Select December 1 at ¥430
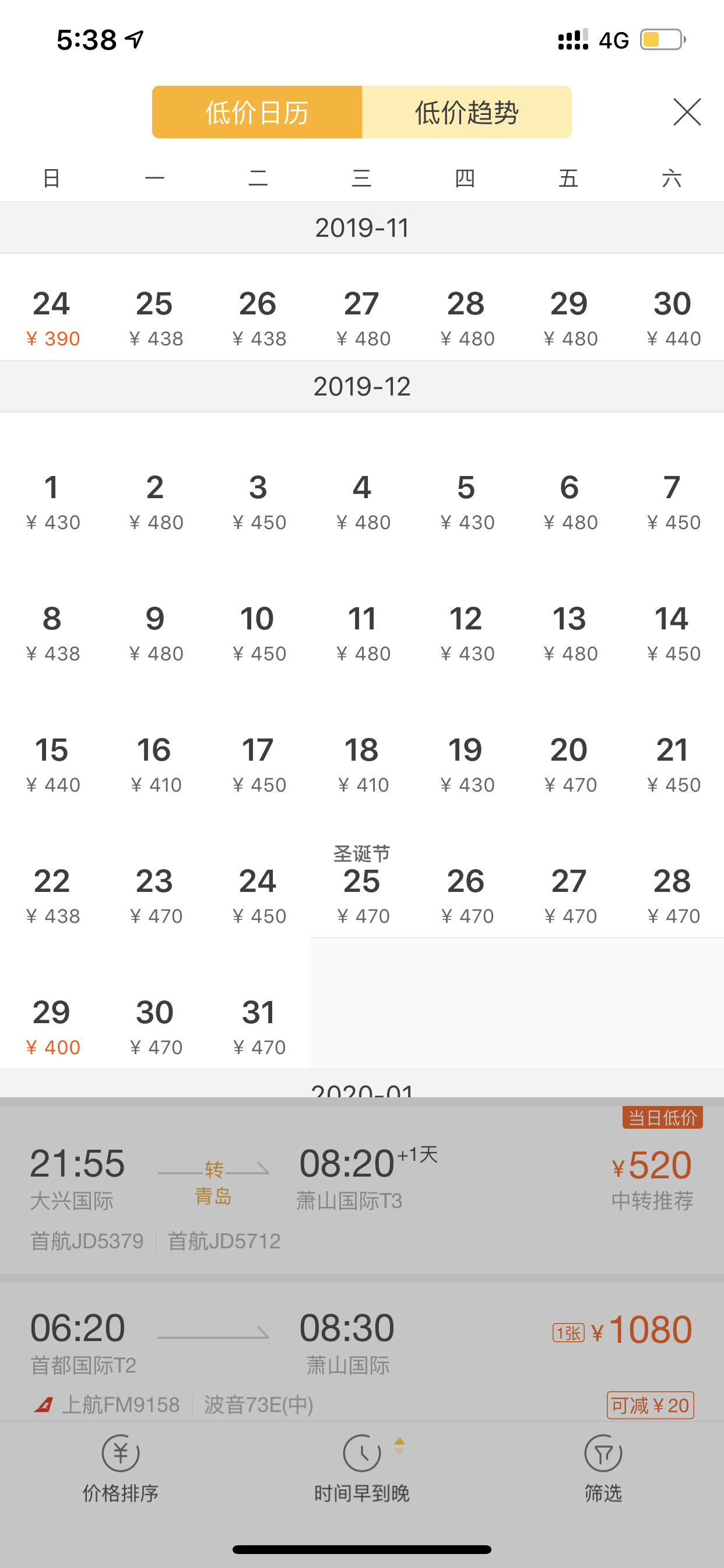724x1568 pixels. (52, 502)
